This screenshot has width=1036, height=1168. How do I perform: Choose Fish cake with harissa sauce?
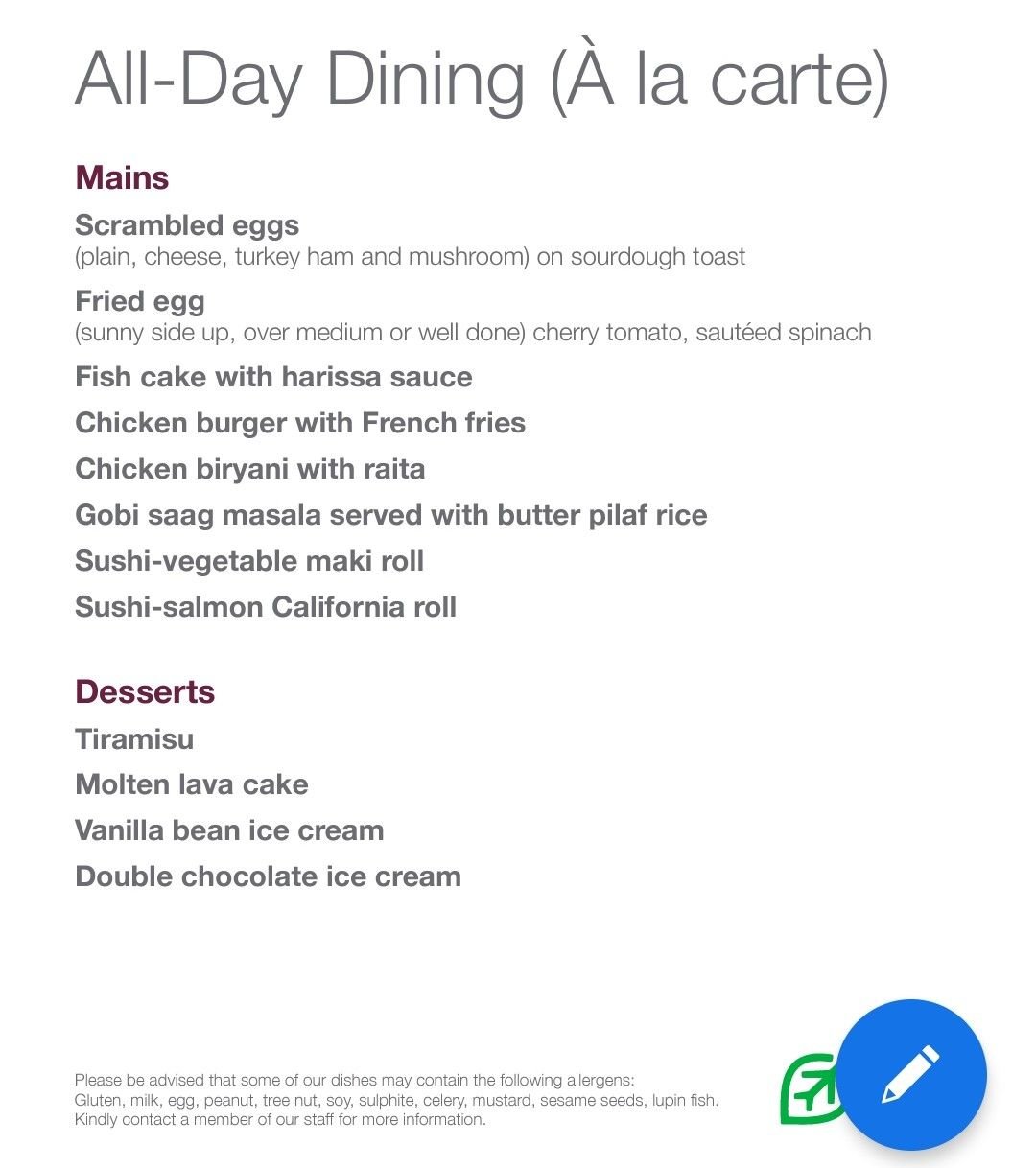[x=273, y=377]
